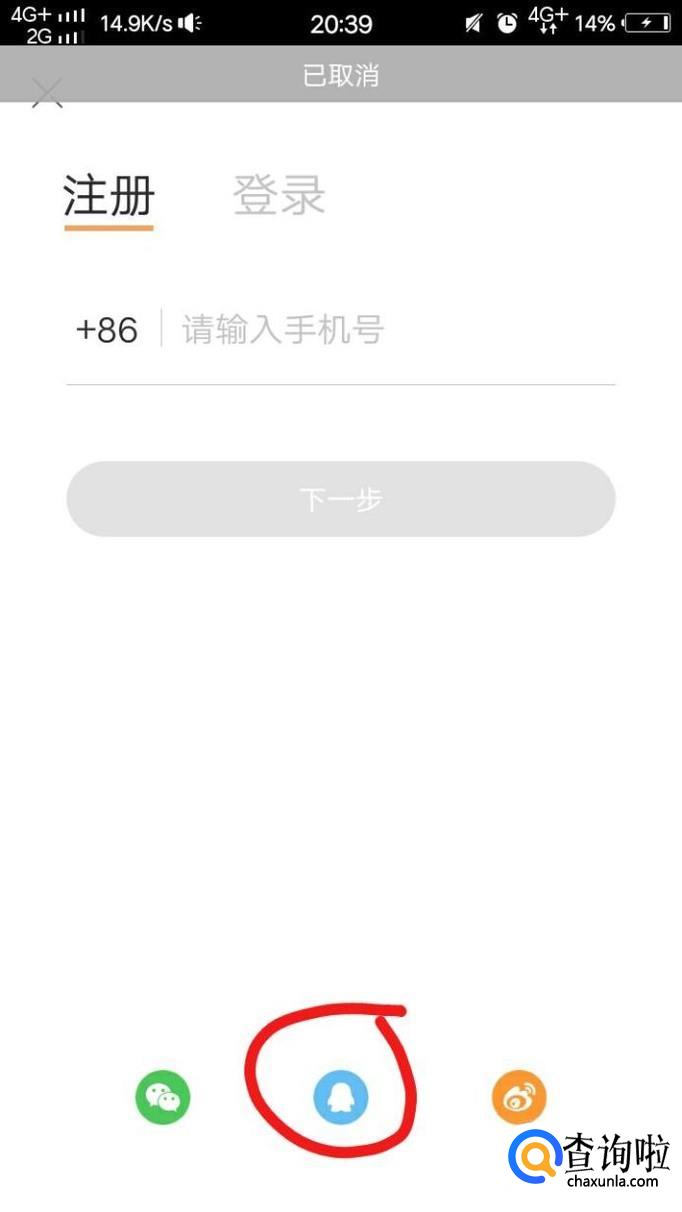This screenshot has width=682, height=1212.
Task: Open the +86 country code picker
Action: (x=107, y=329)
